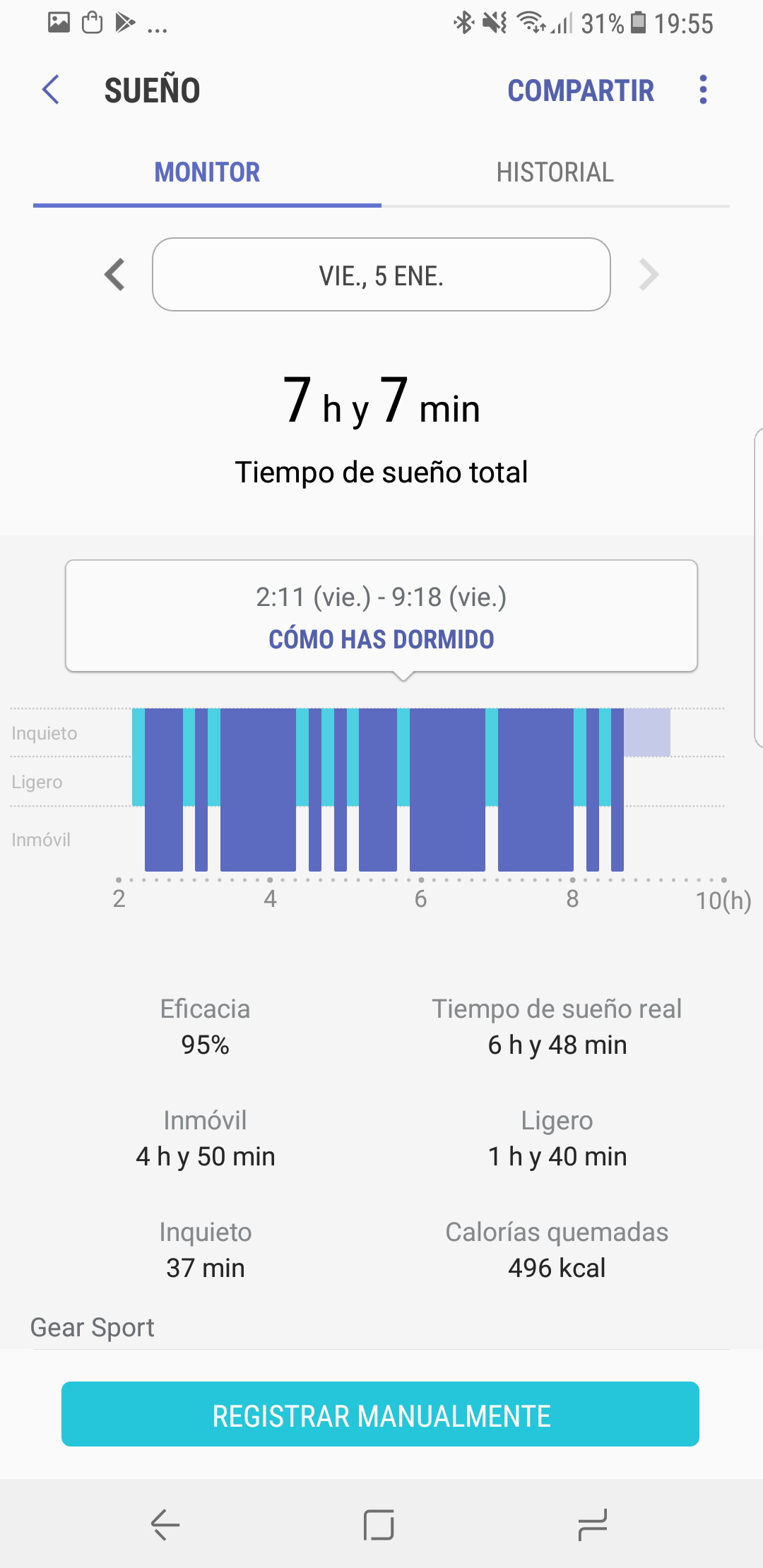Screen dimensions: 763x1568
Task: Tap the system home button
Action: (x=379, y=1525)
